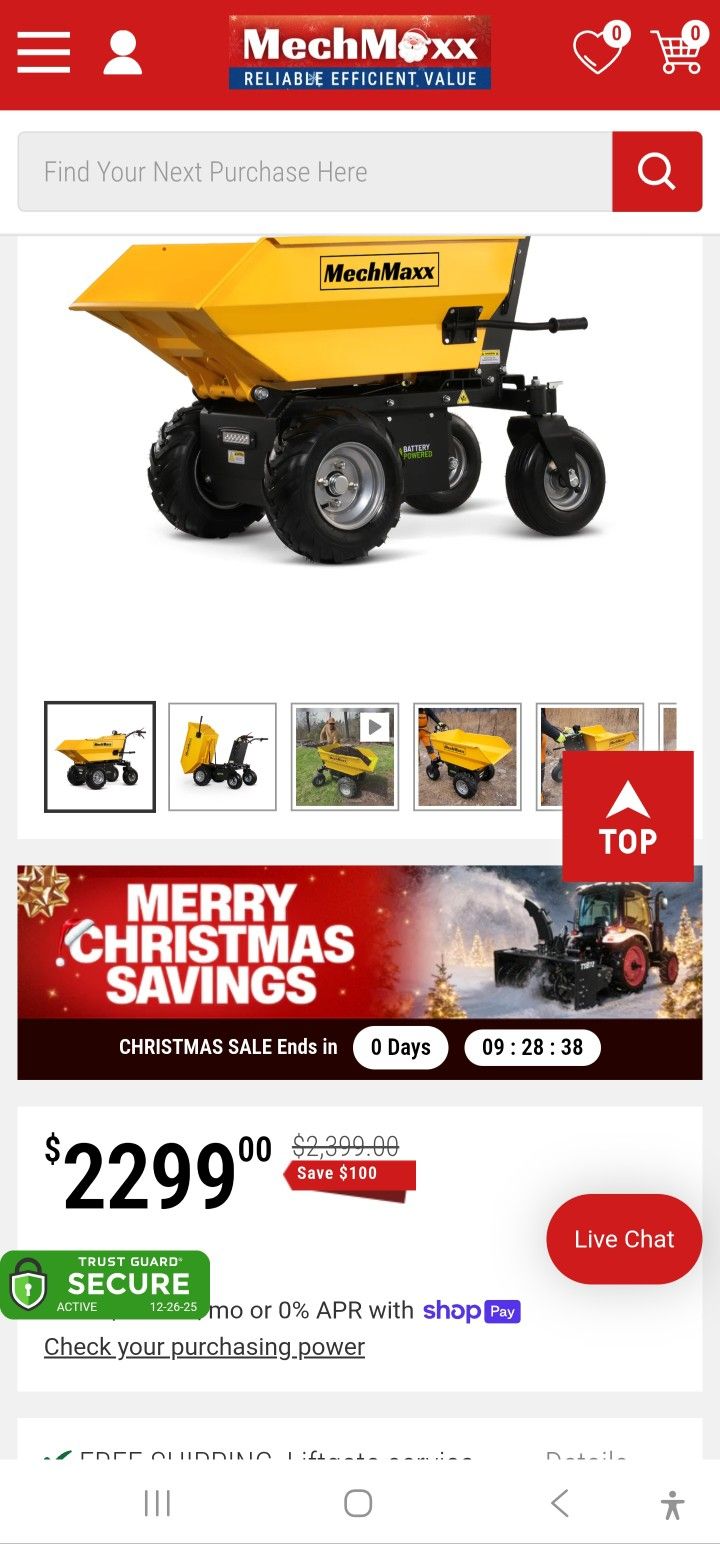
Task: Tap the red search button
Action: point(657,172)
